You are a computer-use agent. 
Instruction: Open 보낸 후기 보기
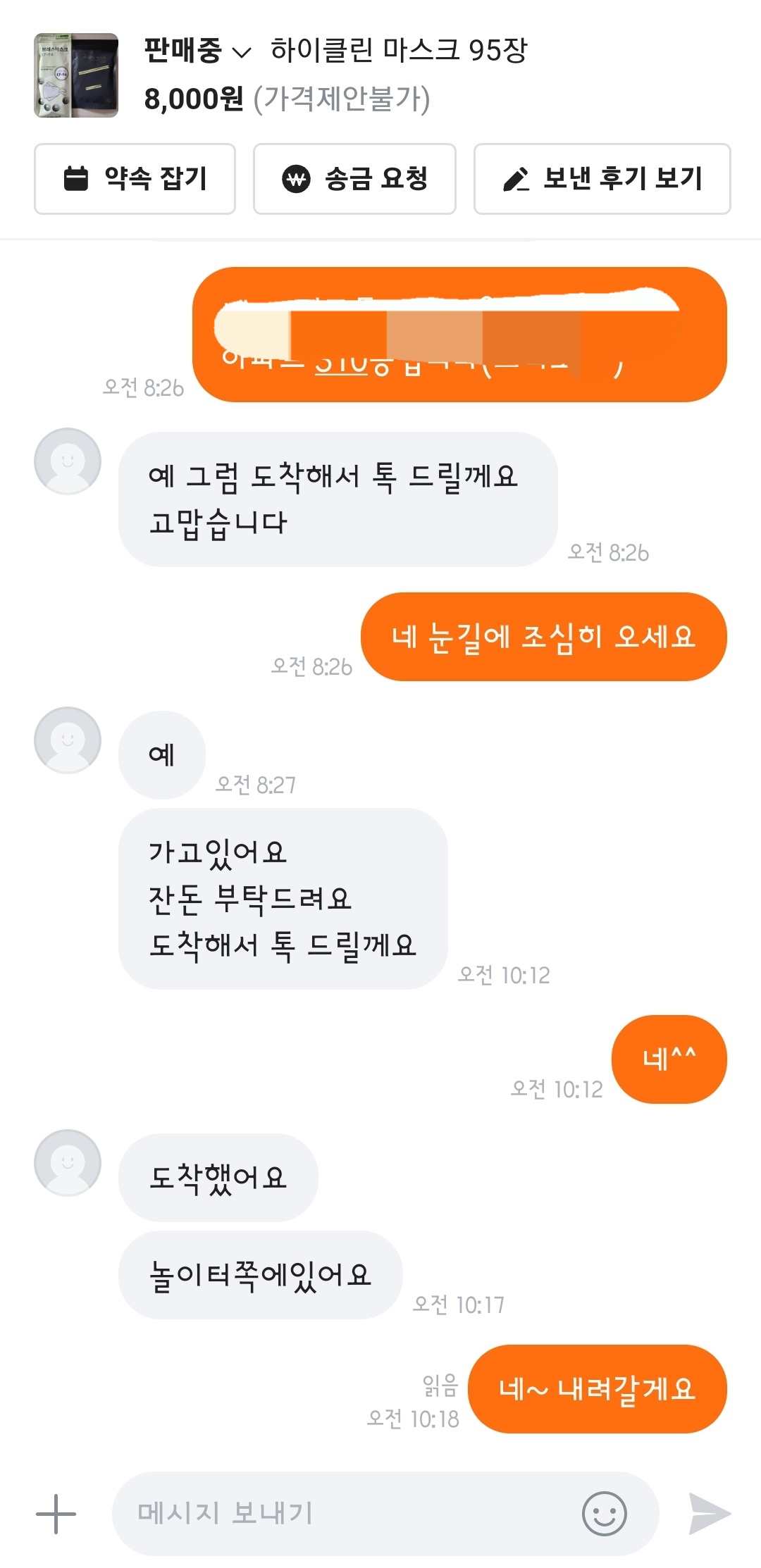coord(602,179)
